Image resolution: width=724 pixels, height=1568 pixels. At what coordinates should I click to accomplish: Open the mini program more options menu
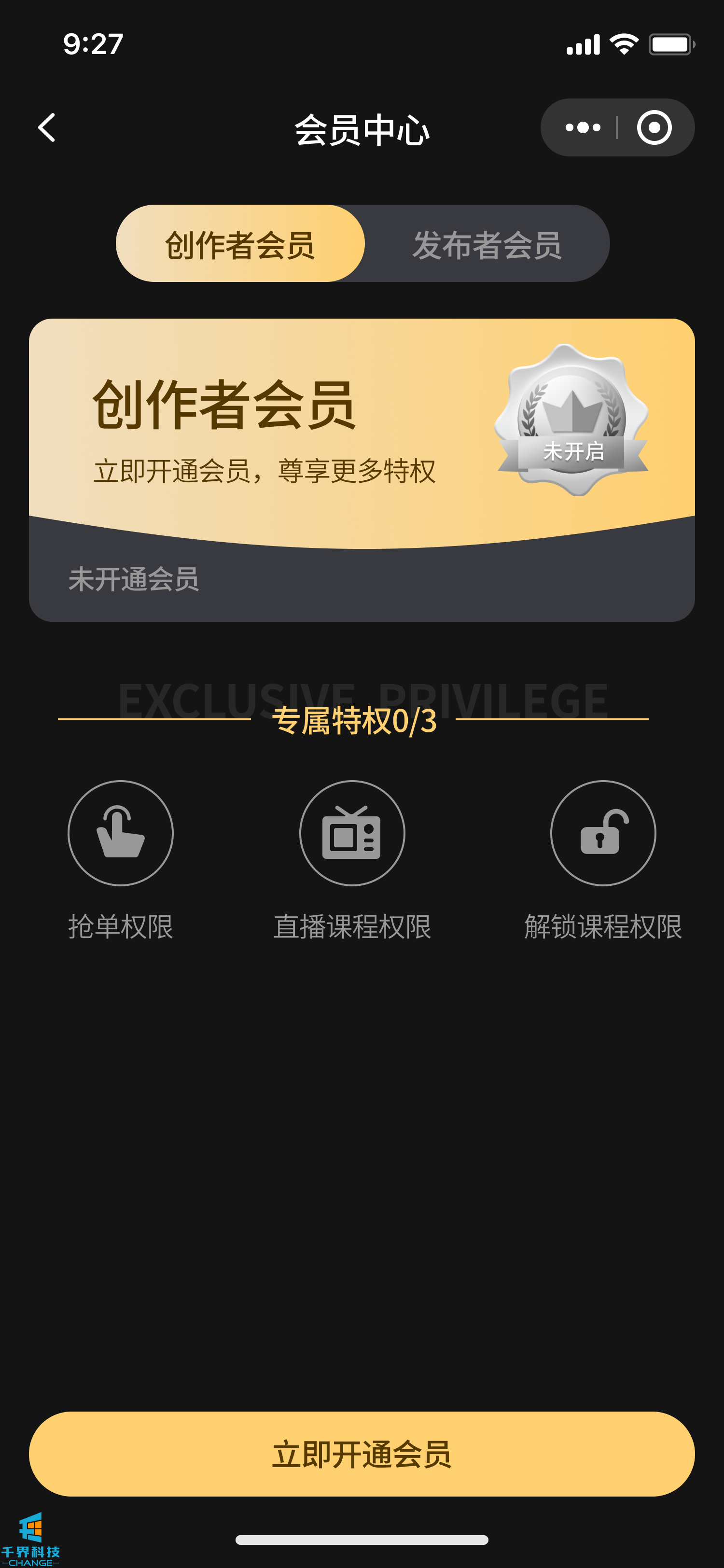coord(582,128)
